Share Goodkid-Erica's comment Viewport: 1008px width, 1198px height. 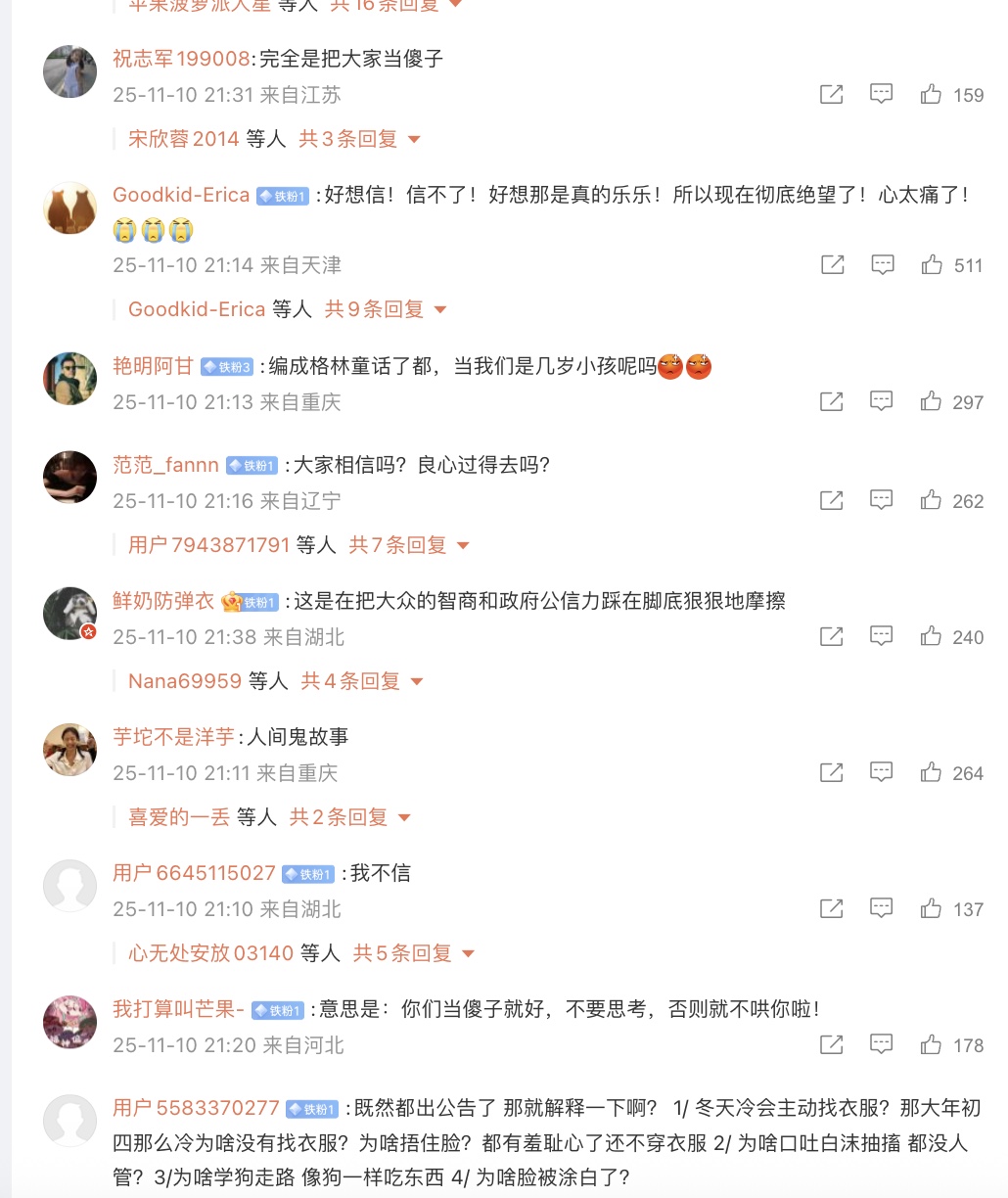pos(832,265)
